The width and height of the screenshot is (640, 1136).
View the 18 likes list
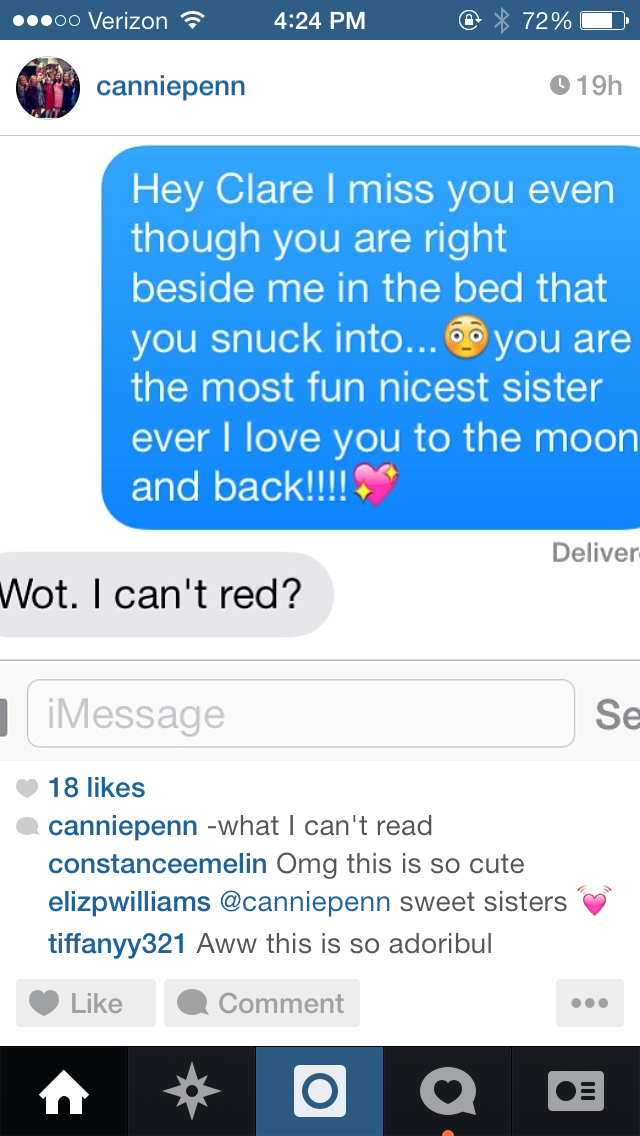pyautogui.click(x=96, y=788)
